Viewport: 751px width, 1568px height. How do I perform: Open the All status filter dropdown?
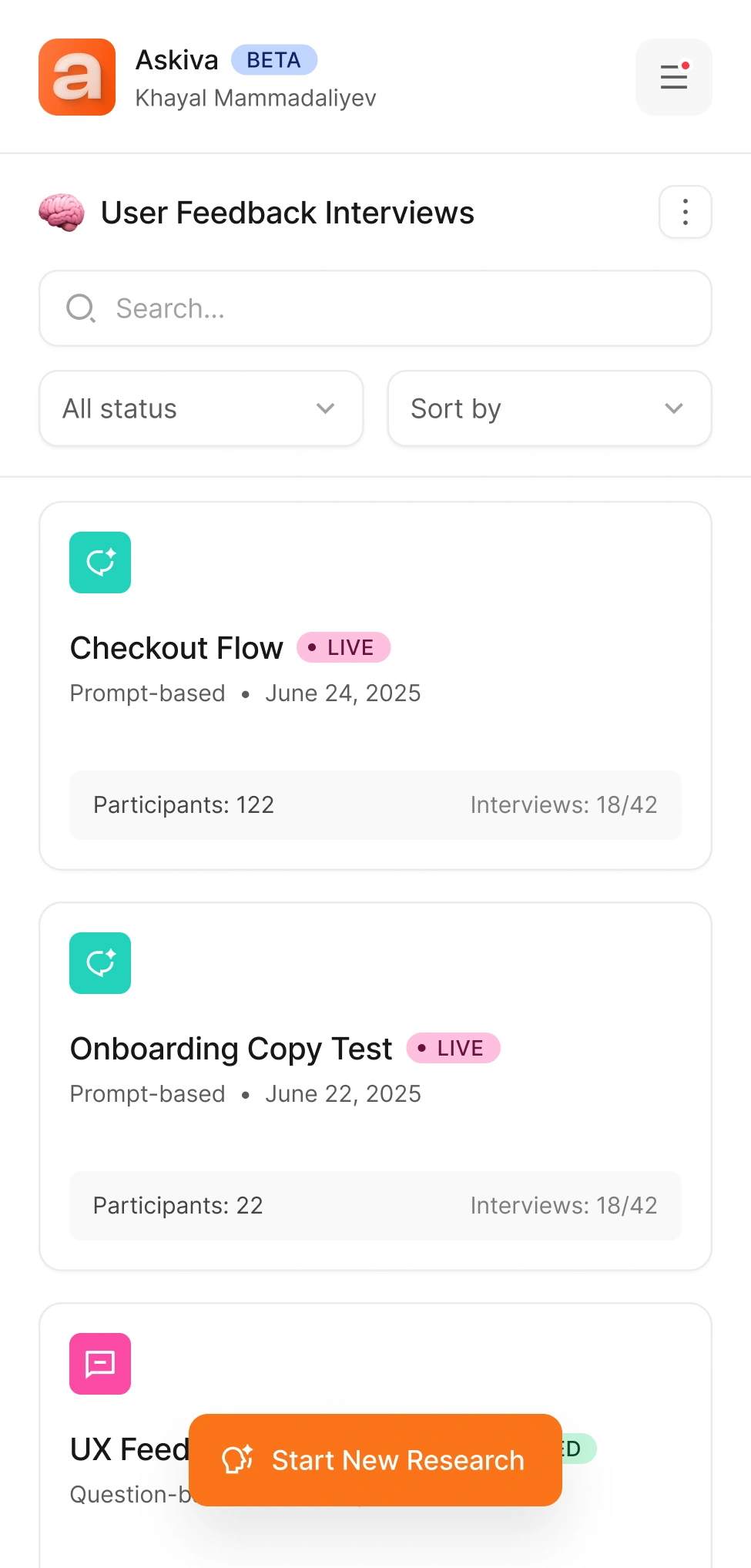pos(200,408)
